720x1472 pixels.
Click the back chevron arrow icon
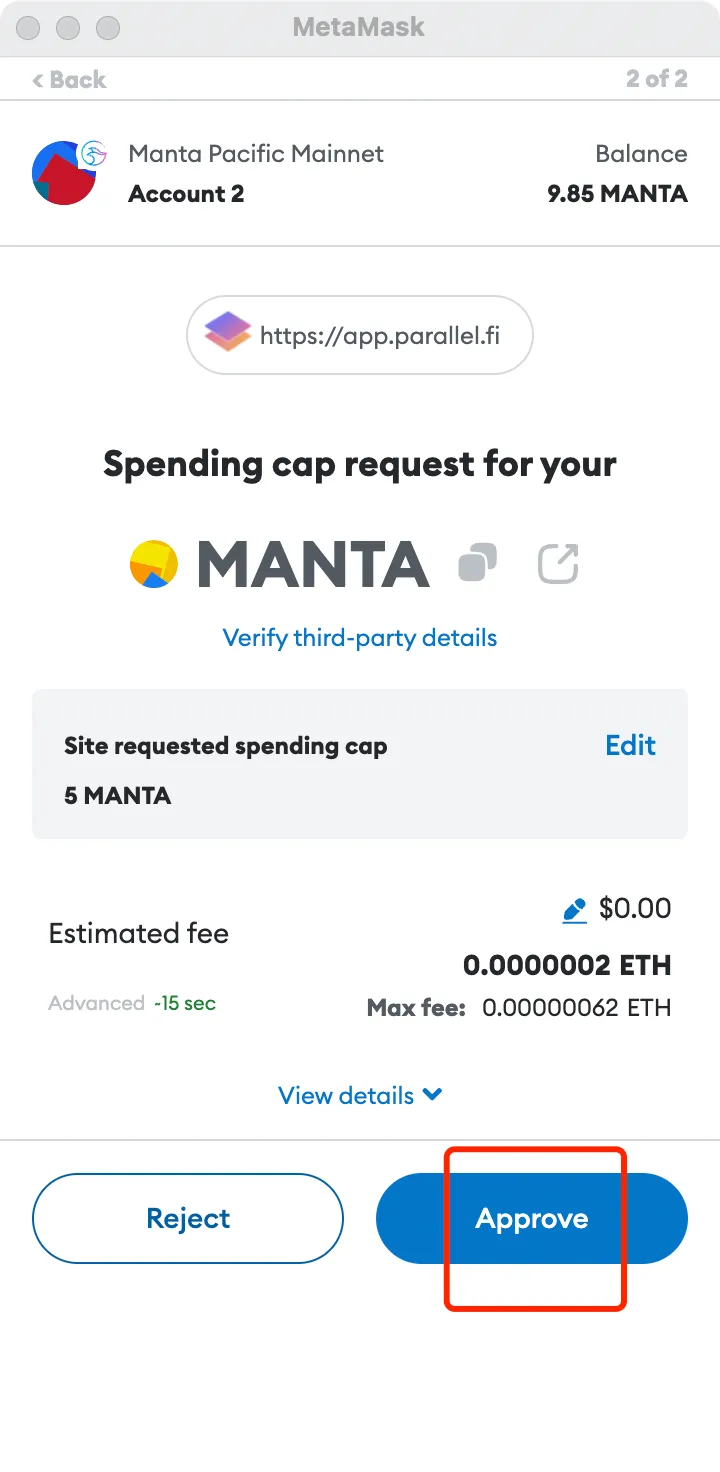click(x=38, y=81)
